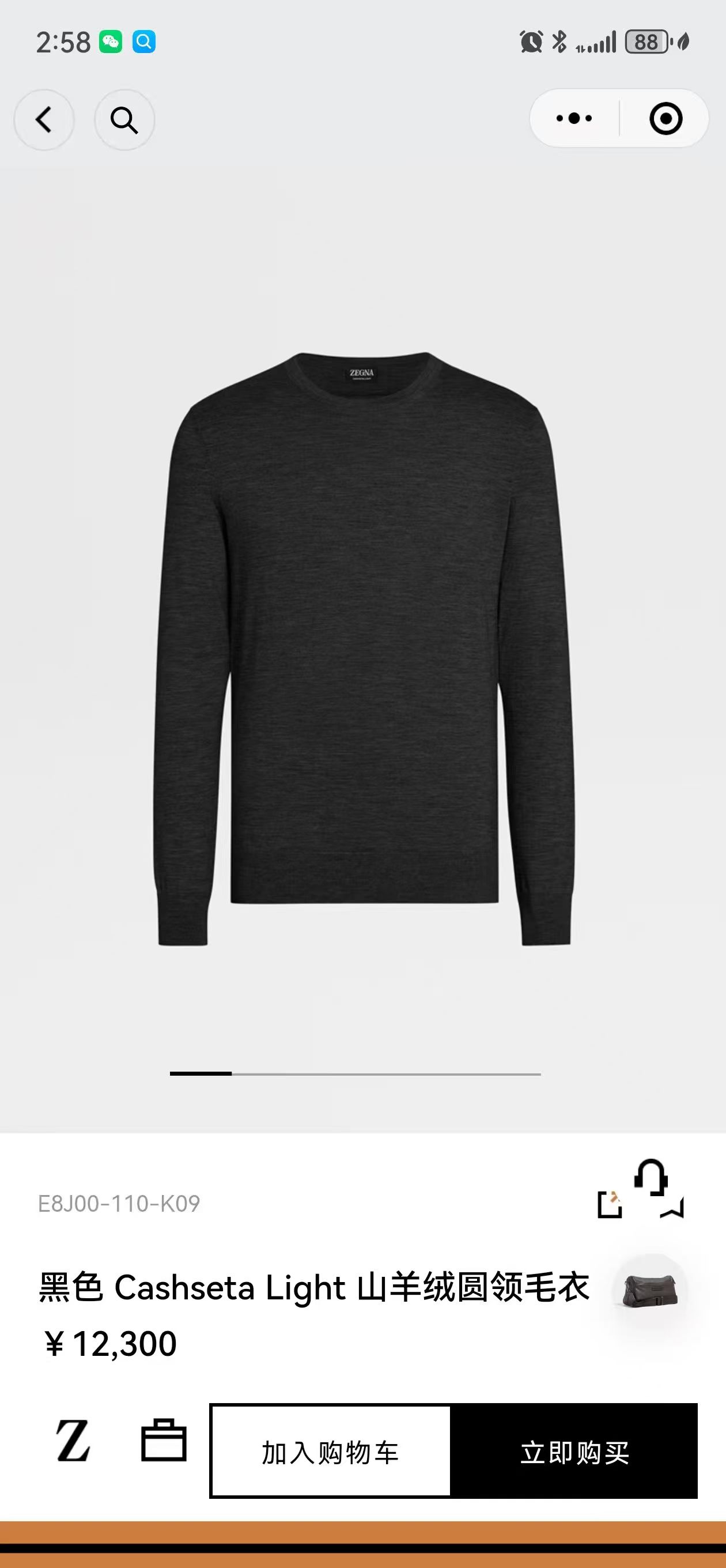This screenshot has height=1568, width=726.
Task: Tap product code E8J00-110-K09
Action: (x=119, y=1204)
